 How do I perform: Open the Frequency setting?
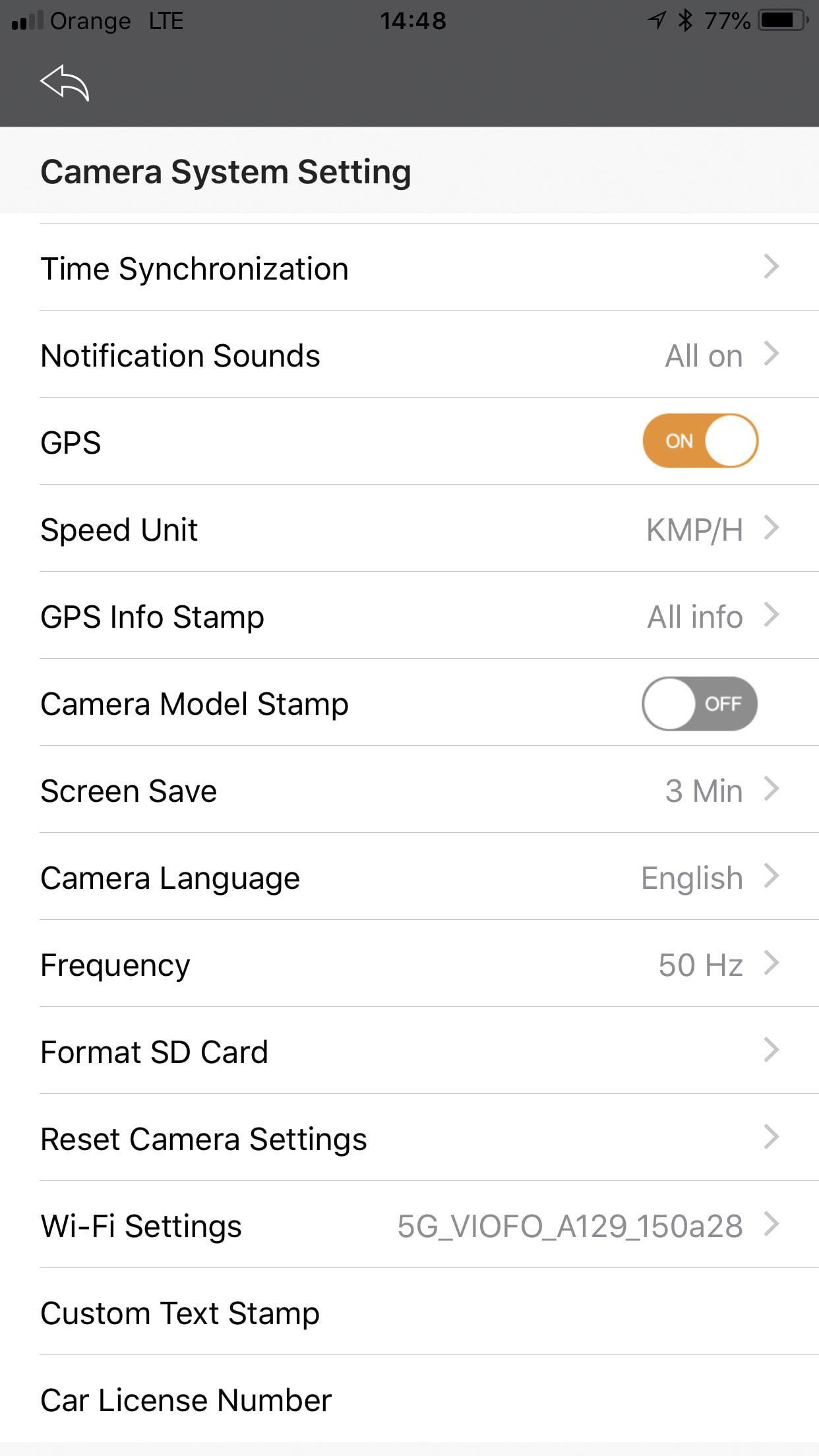(x=409, y=963)
